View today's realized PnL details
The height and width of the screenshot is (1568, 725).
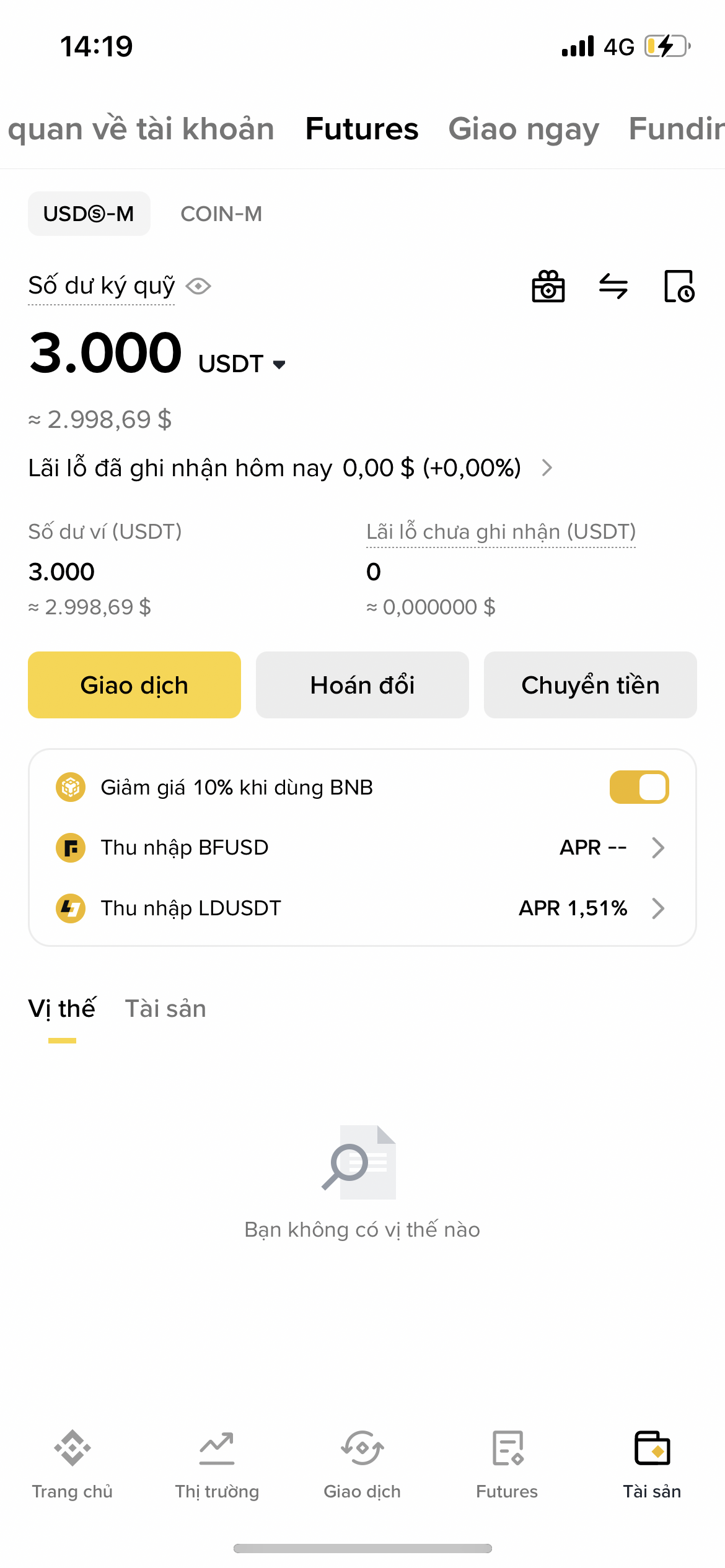click(x=547, y=468)
